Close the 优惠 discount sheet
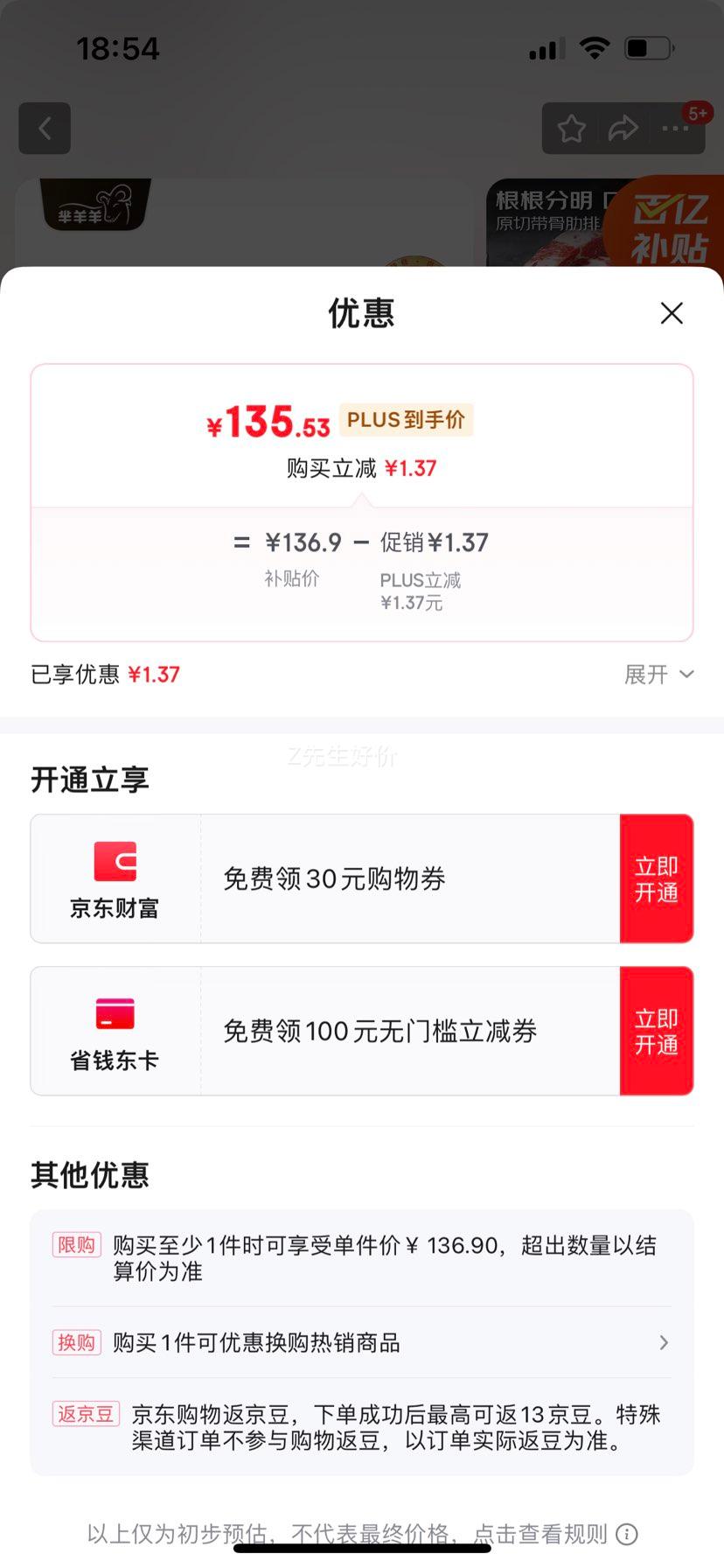 (x=672, y=313)
